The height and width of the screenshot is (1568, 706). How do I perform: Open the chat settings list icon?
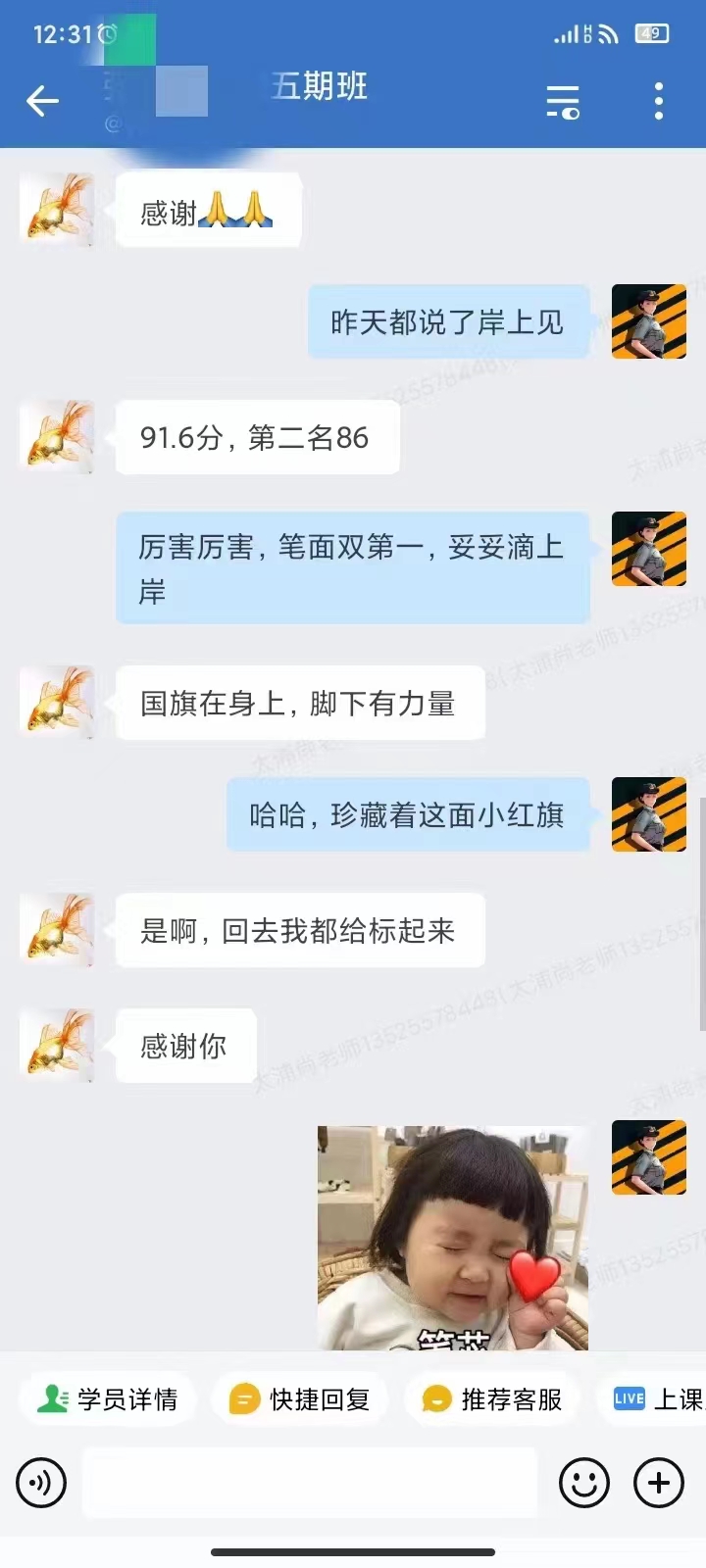pyautogui.click(x=563, y=102)
